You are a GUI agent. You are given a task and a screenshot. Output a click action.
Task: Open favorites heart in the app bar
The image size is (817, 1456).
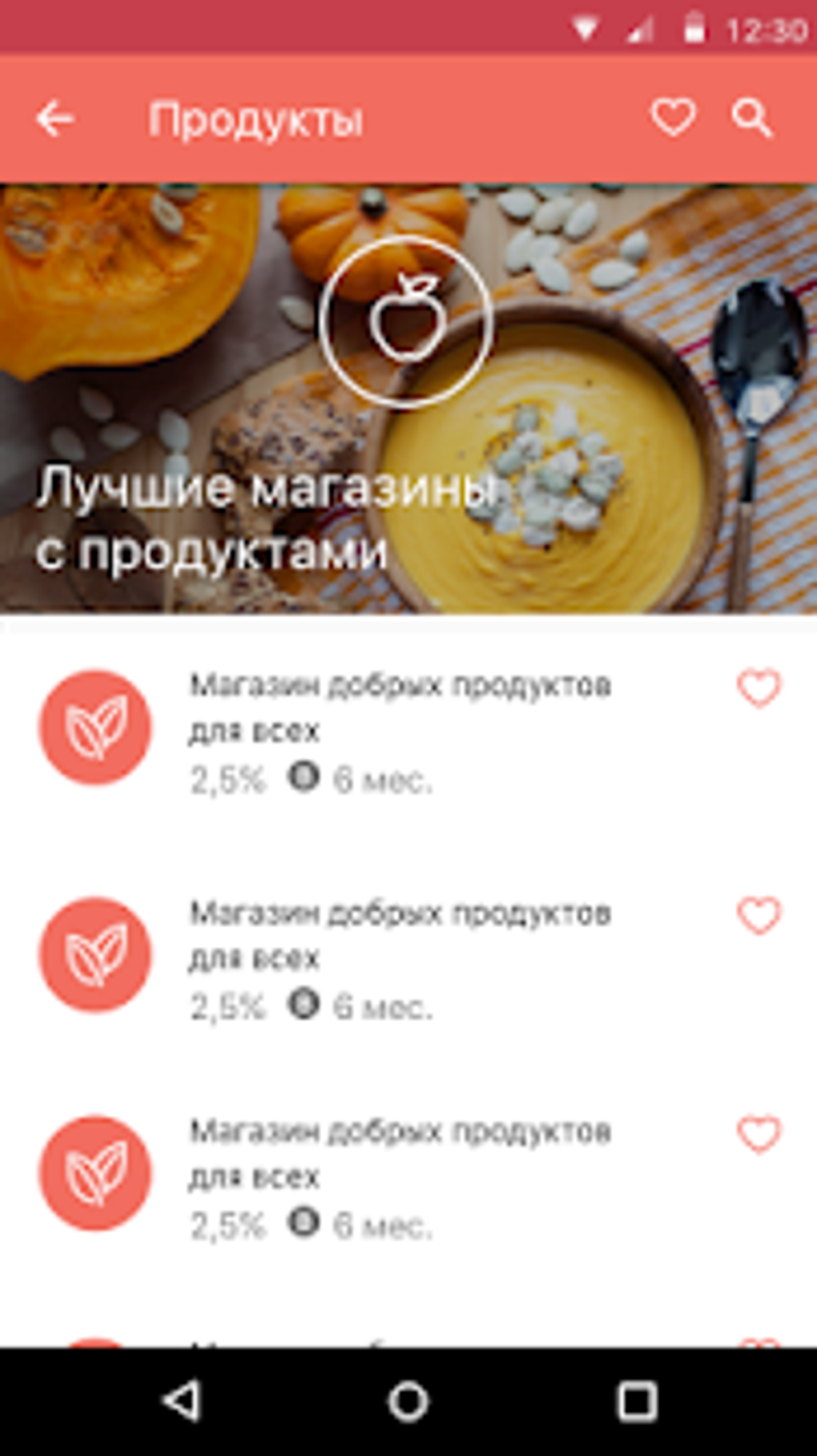click(x=673, y=118)
